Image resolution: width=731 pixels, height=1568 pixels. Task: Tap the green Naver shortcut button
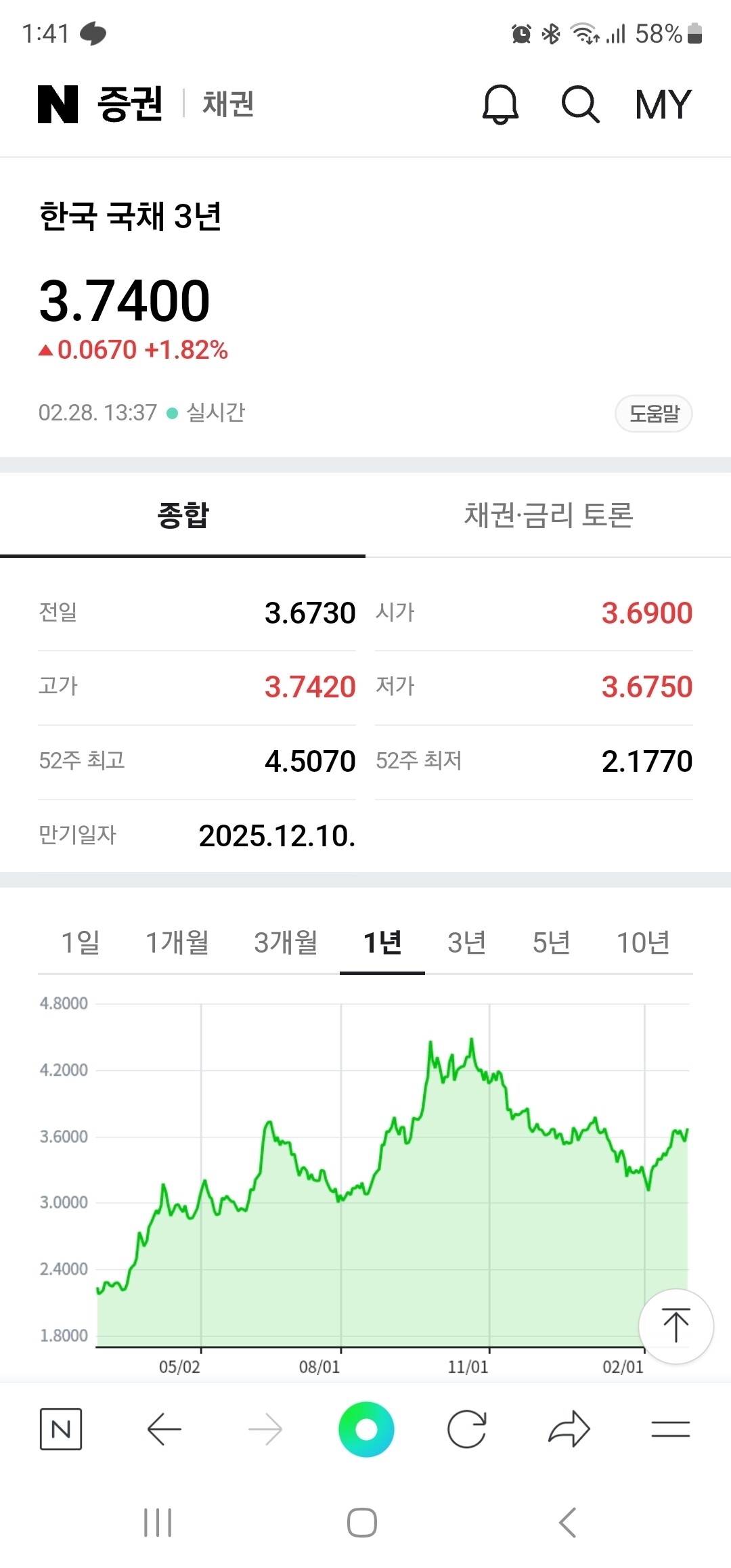365,1429
